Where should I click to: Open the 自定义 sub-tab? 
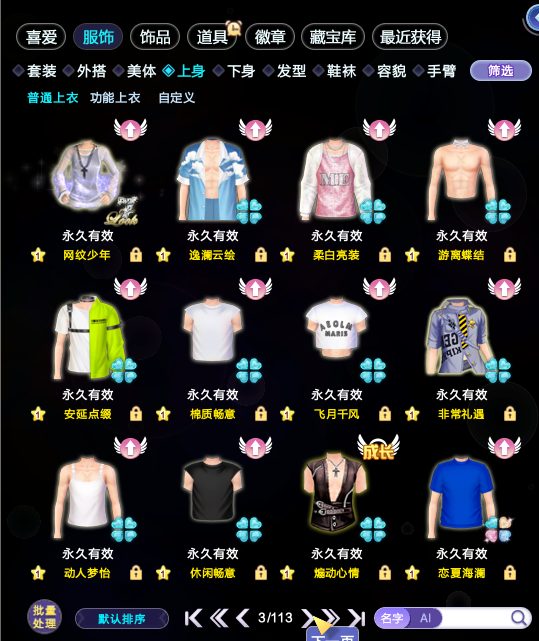click(x=177, y=98)
